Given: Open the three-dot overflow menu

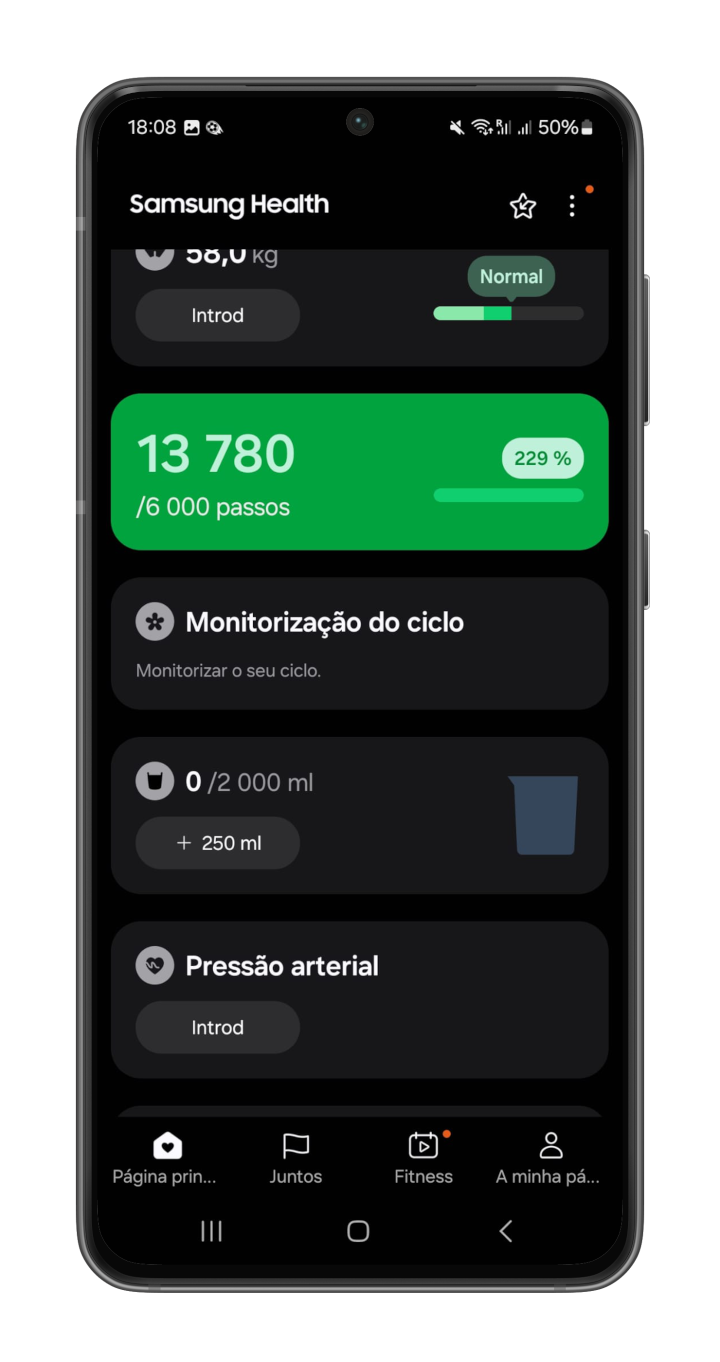Looking at the screenshot, I should pyautogui.click(x=572, y=206).
